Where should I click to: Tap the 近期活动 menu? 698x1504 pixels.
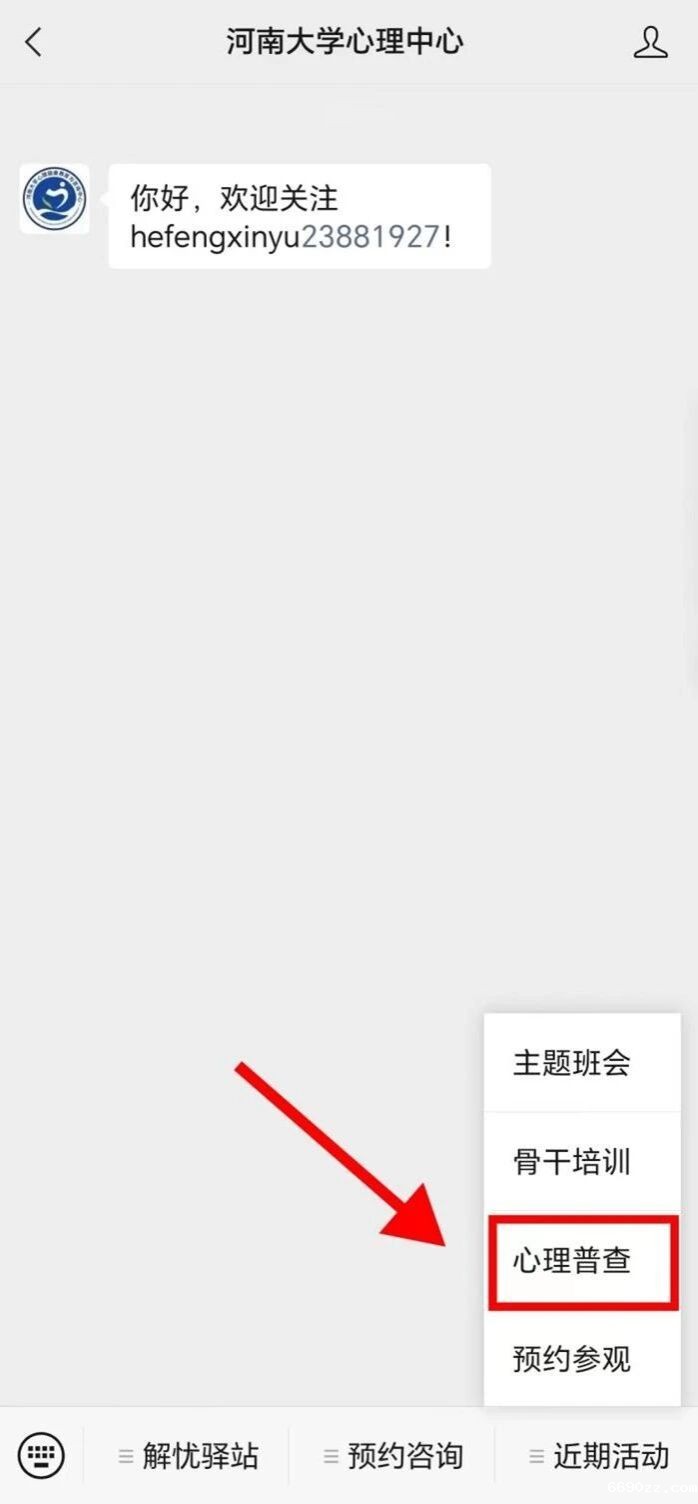599,1456
